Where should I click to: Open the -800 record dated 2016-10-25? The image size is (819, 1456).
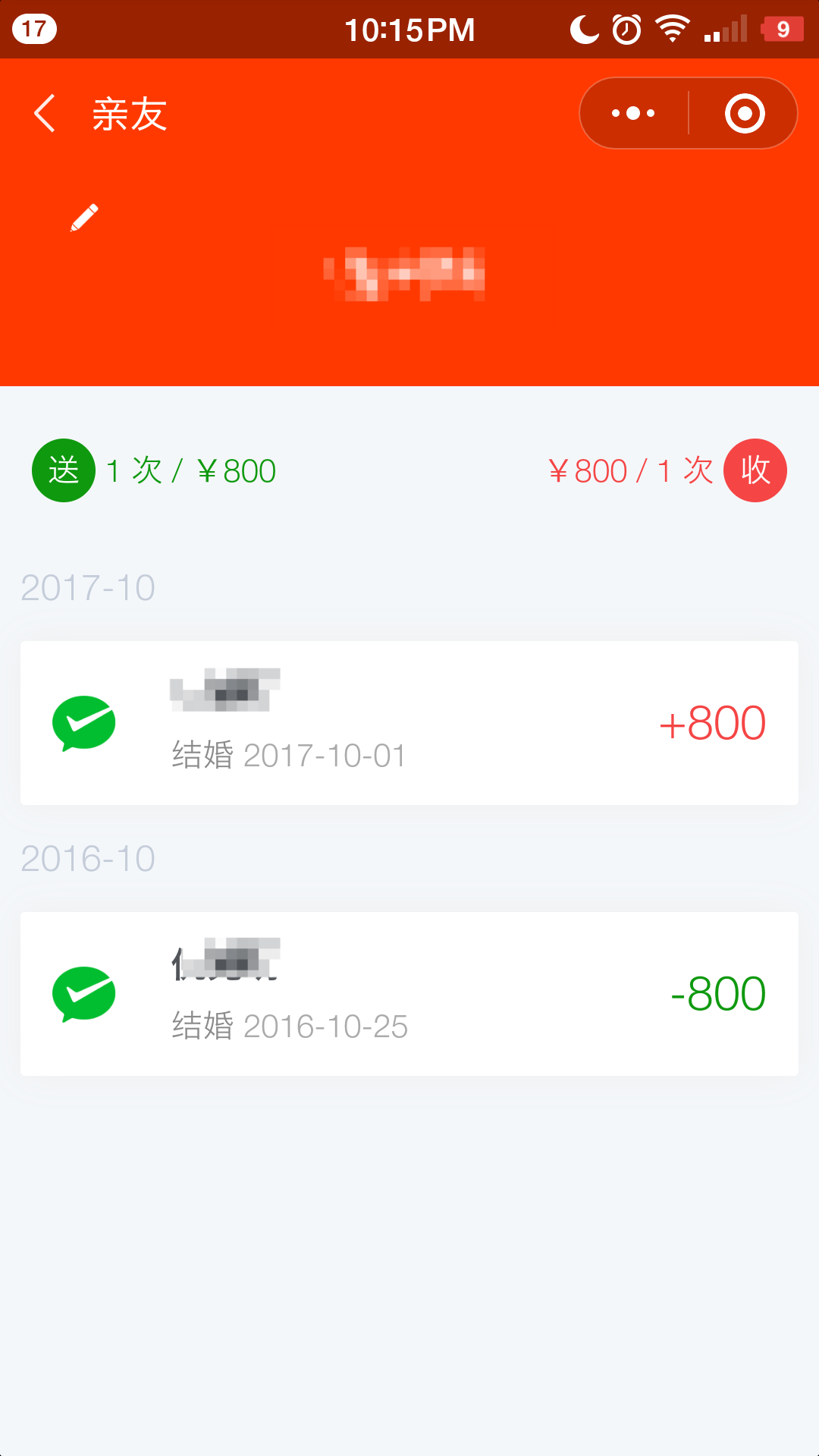click(x=409, y=994)
